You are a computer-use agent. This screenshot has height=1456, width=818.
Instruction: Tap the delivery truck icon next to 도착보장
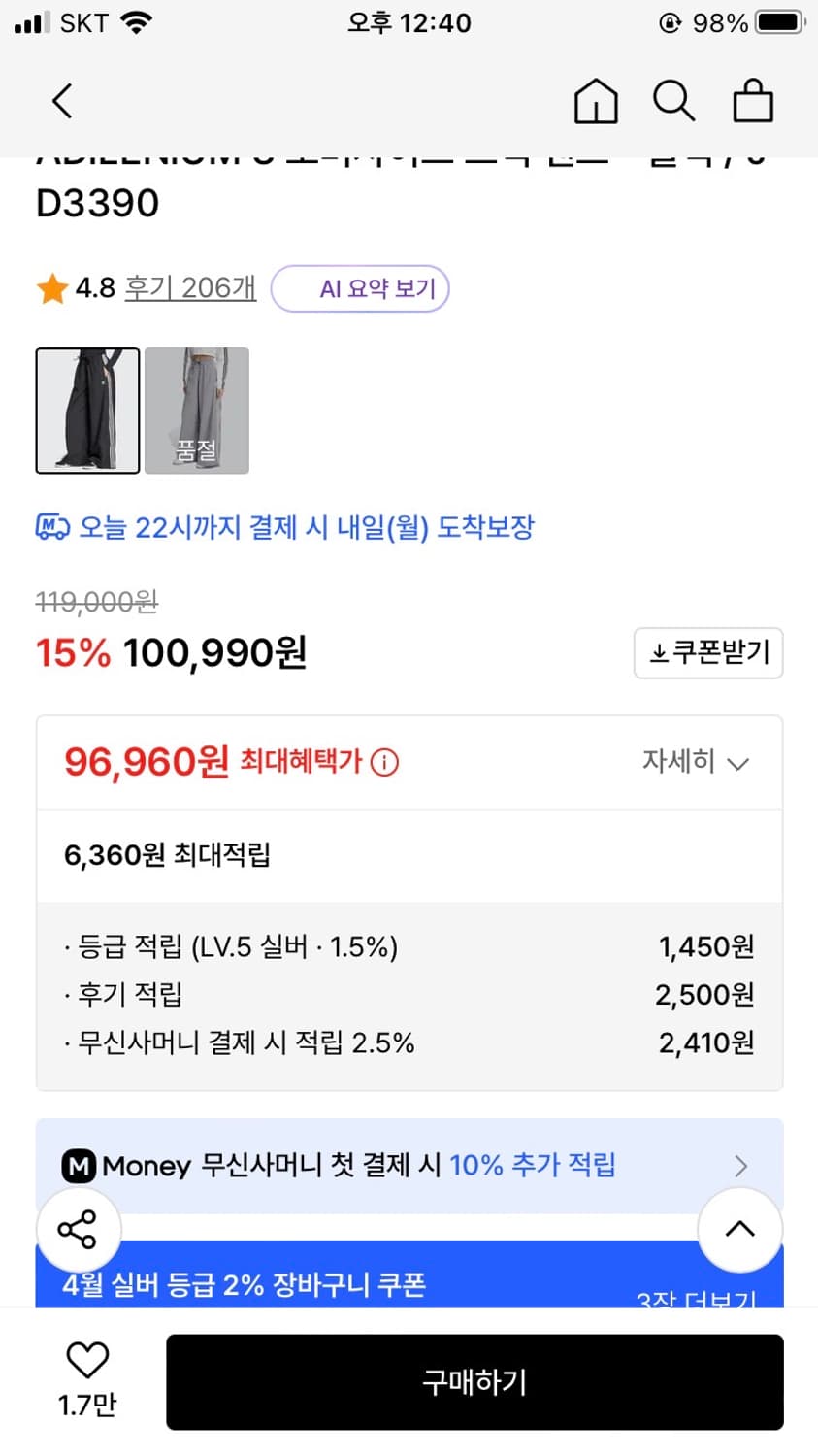[51, 525]
